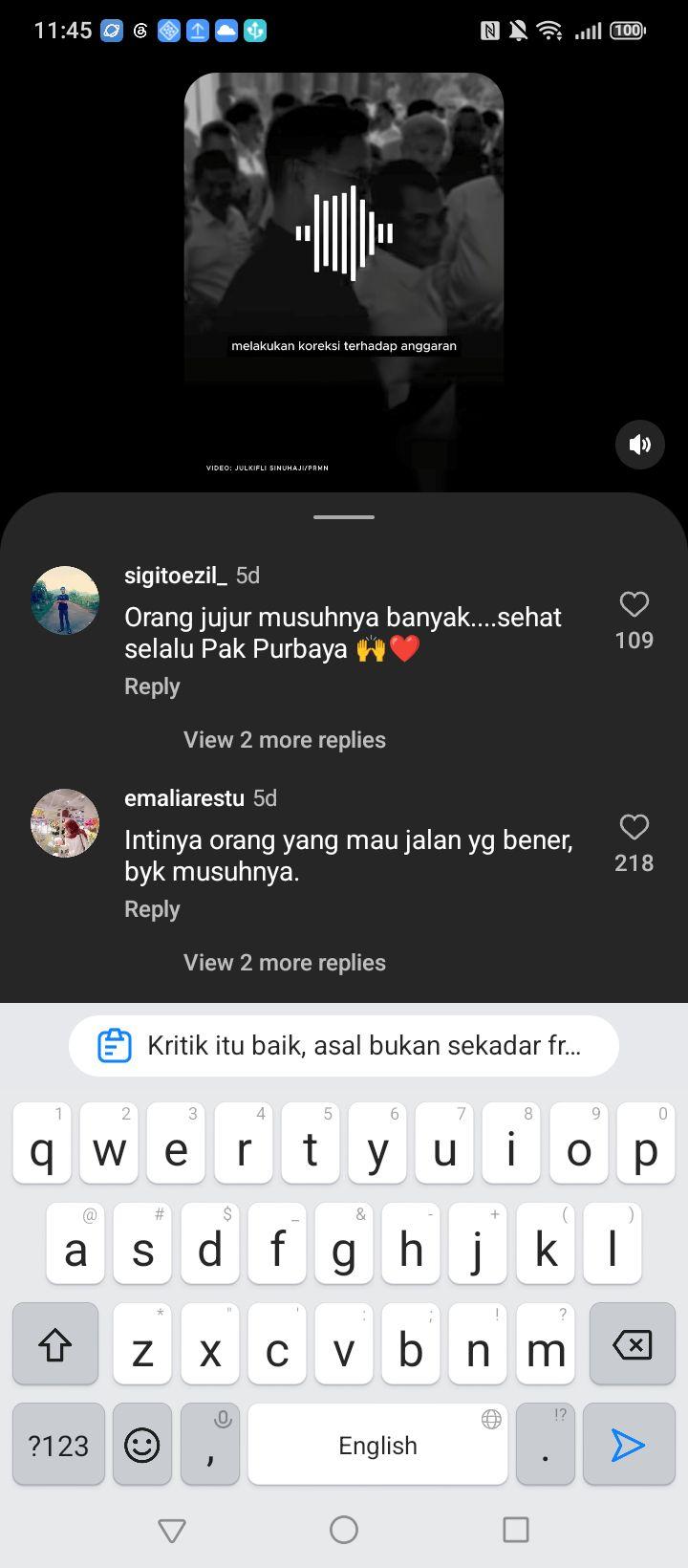The width and height of the screenshot is (688, 1568).
Task: Enable shift on the keyboard
Action: [55, 1344]
